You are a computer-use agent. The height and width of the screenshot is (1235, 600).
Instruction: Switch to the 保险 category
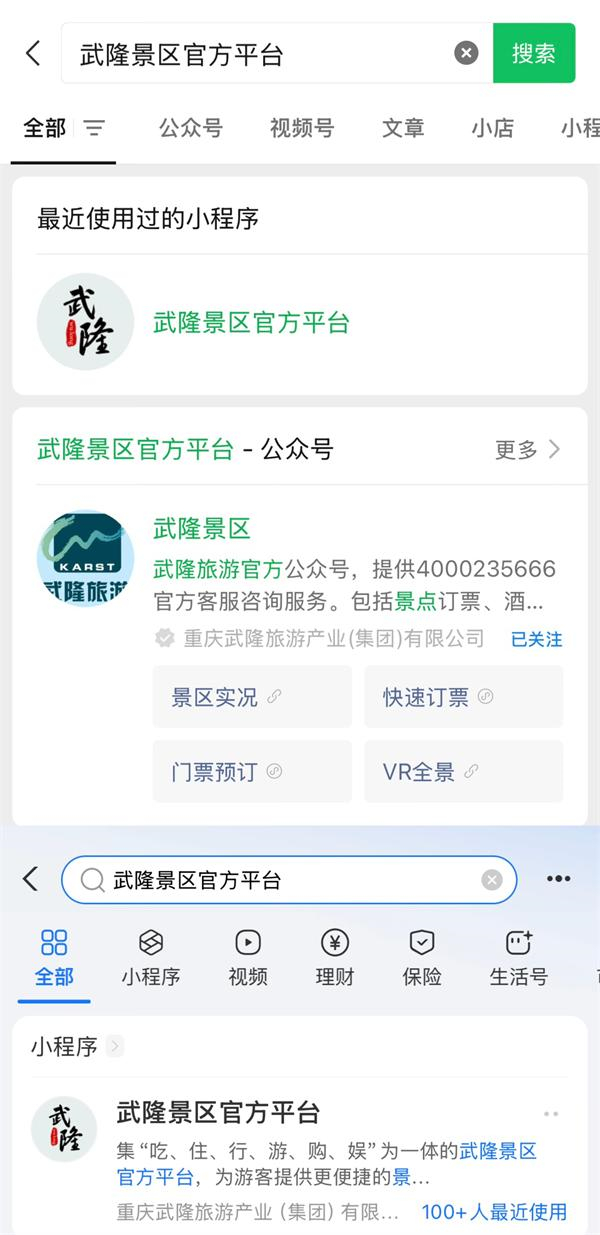click(x=421, y=957)
